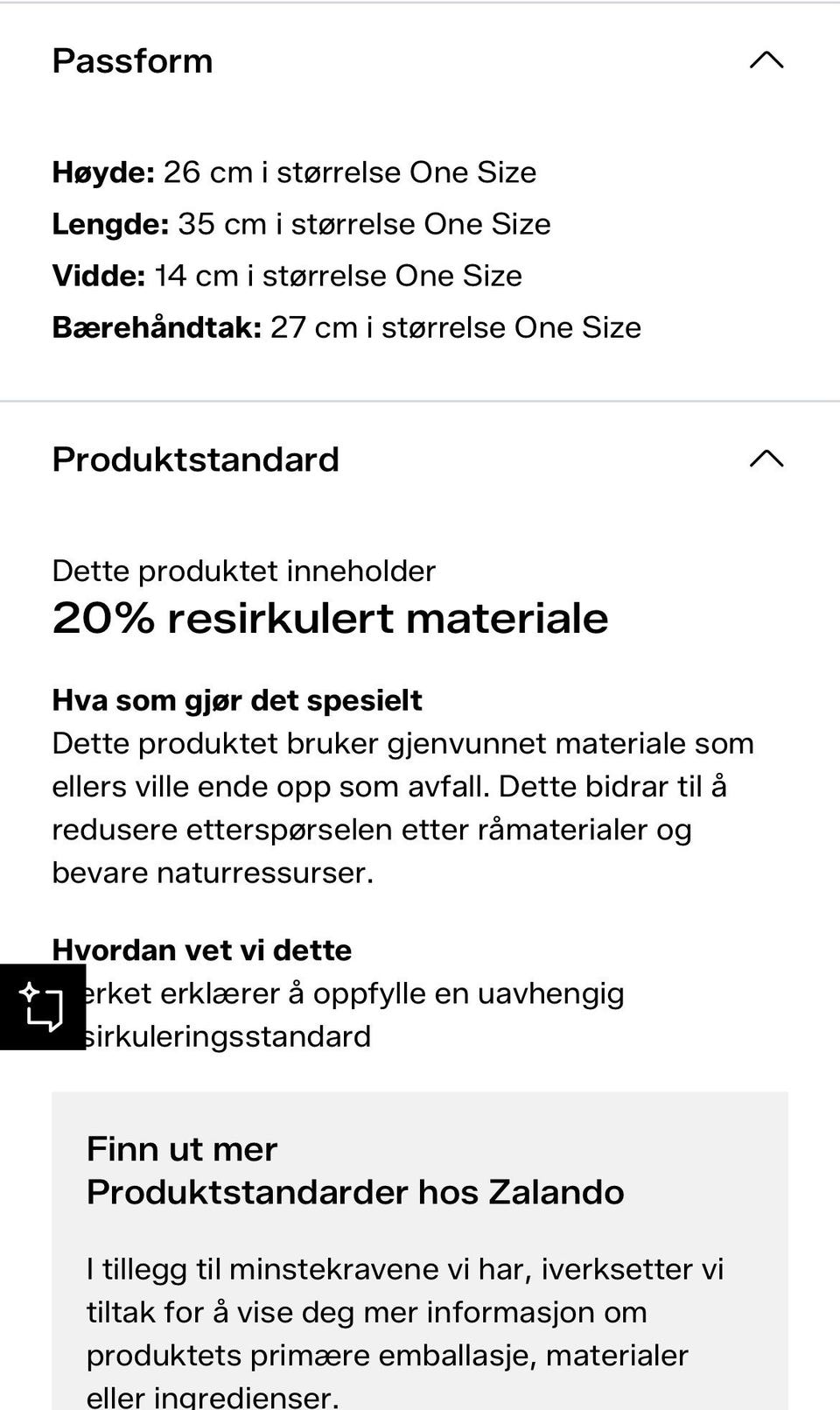Click the sparkle smart-select overlay icon

pyautogui.click(x=44, y=1007)
